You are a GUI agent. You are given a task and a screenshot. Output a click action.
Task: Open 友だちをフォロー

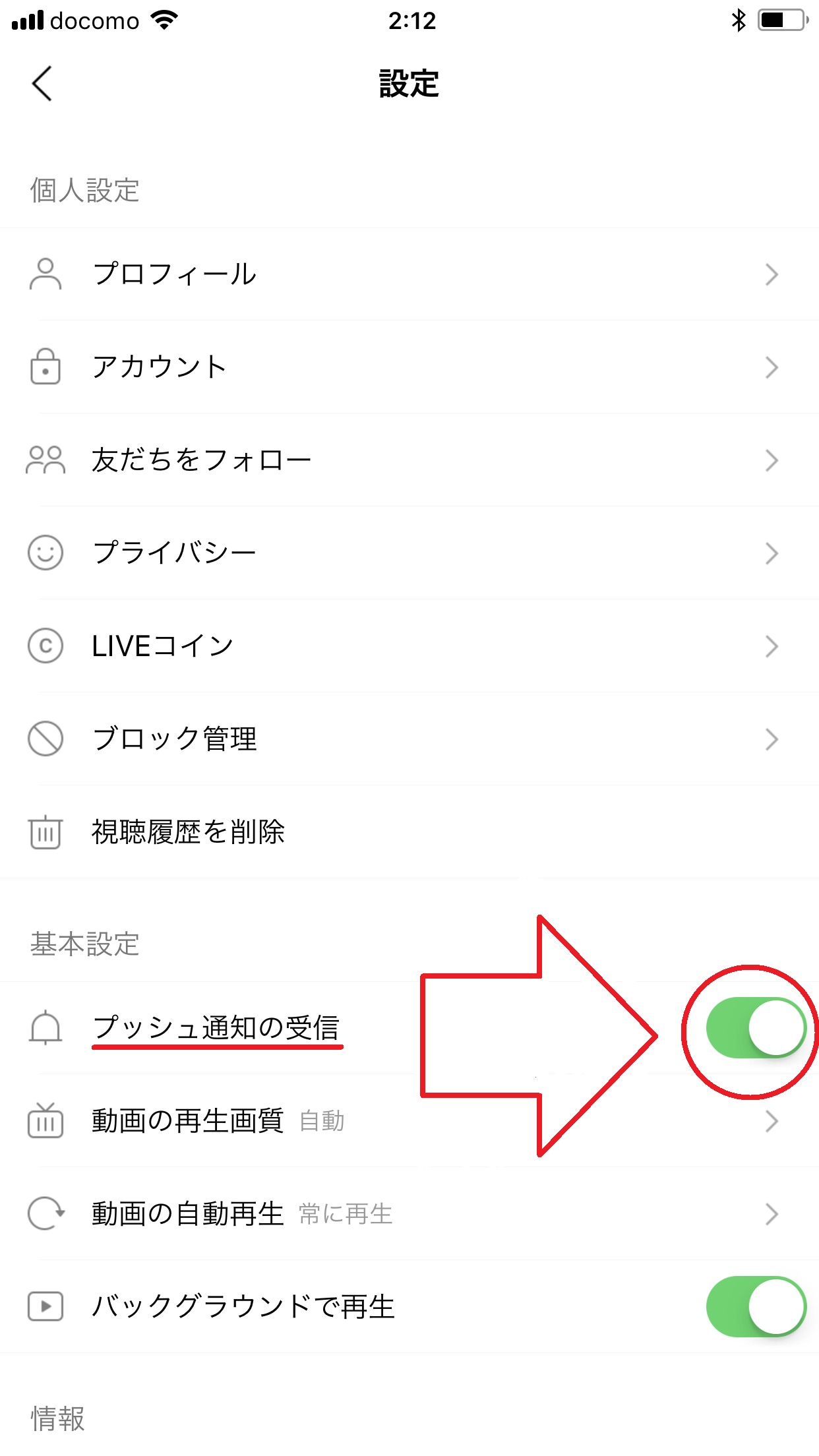click(409, 460)
